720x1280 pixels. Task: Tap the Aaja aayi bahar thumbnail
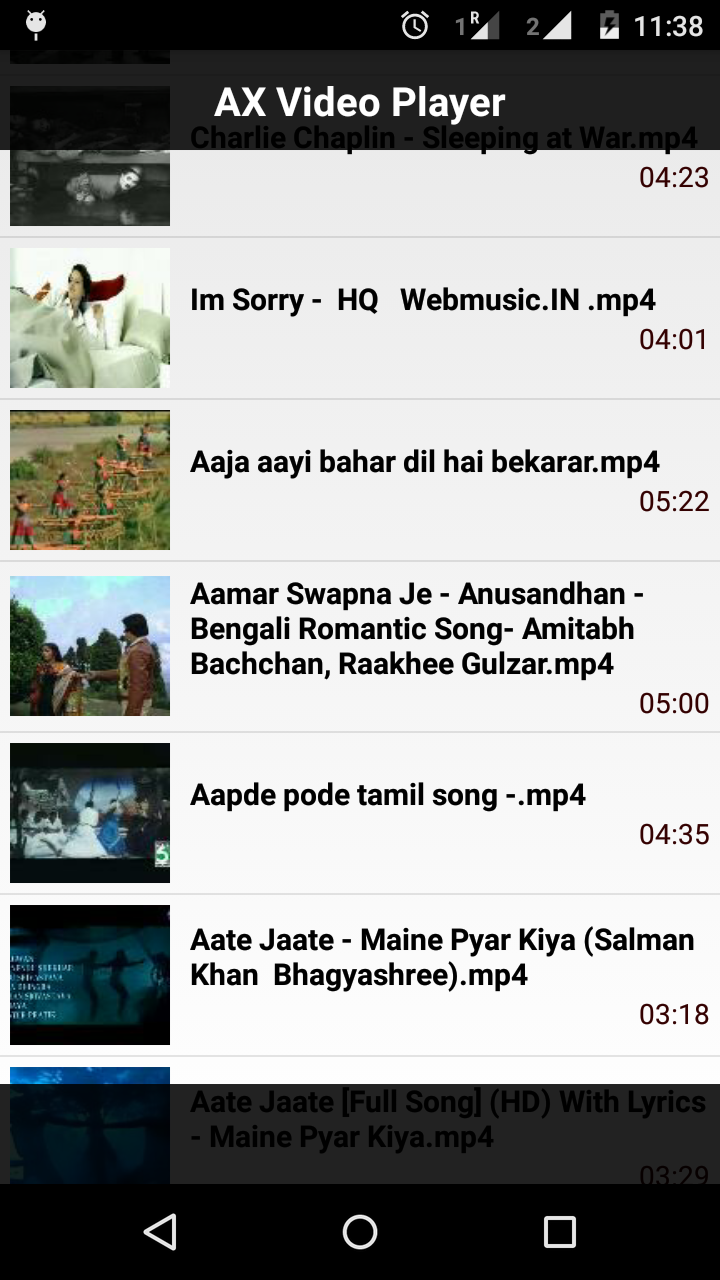pos(89,479)
